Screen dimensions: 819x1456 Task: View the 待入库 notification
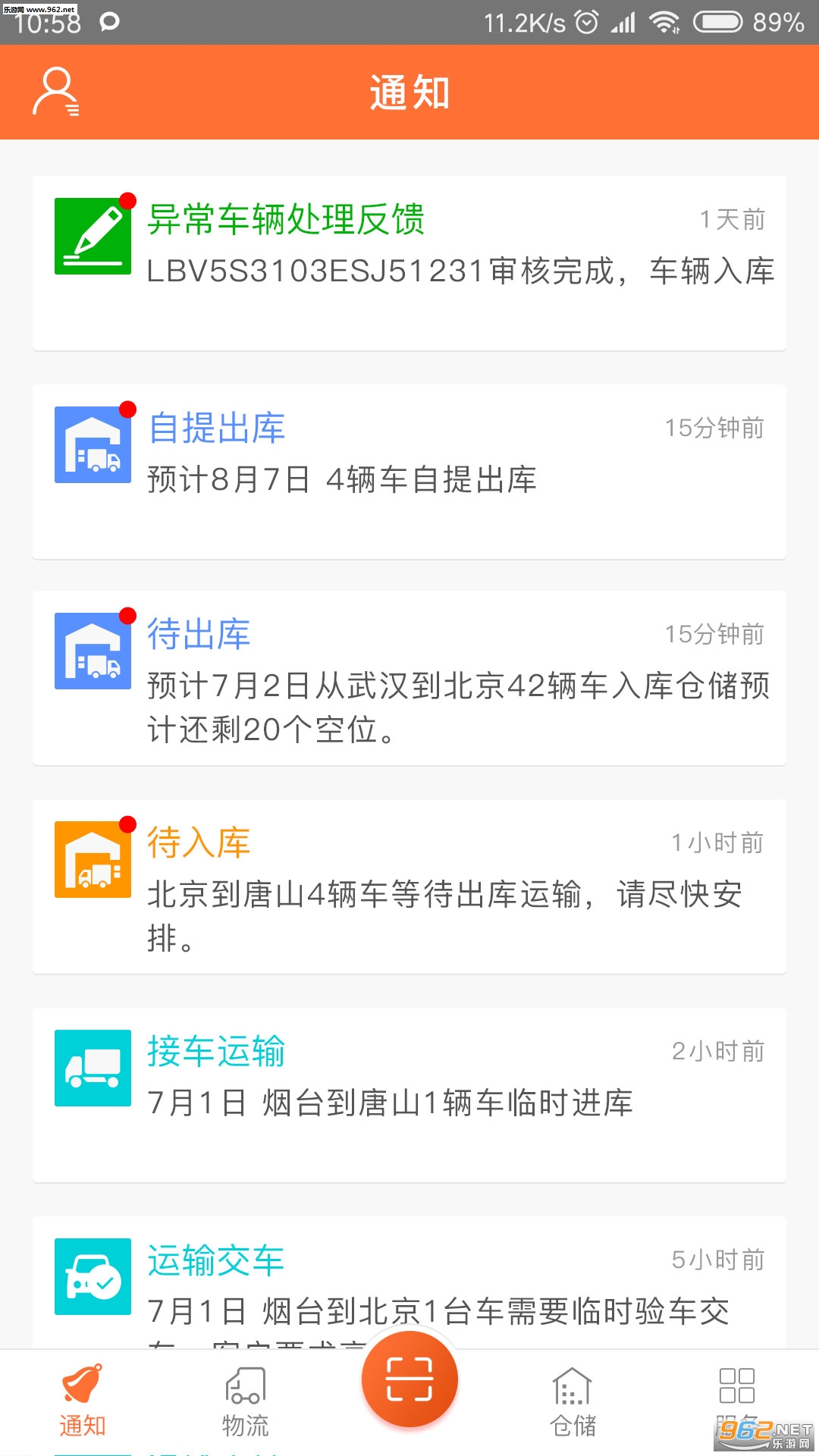tap(409, 886)
